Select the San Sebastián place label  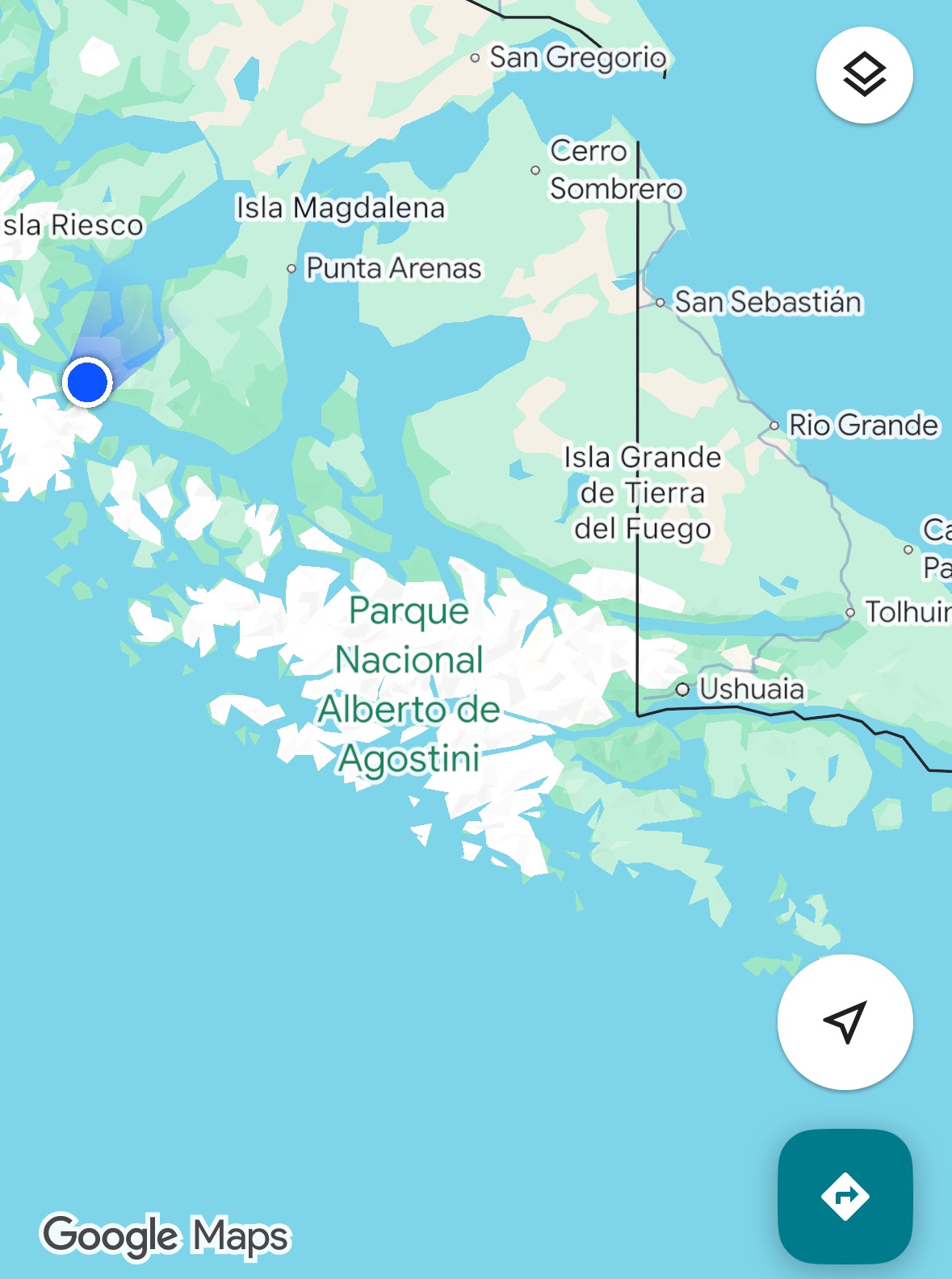tap(768, 302)
